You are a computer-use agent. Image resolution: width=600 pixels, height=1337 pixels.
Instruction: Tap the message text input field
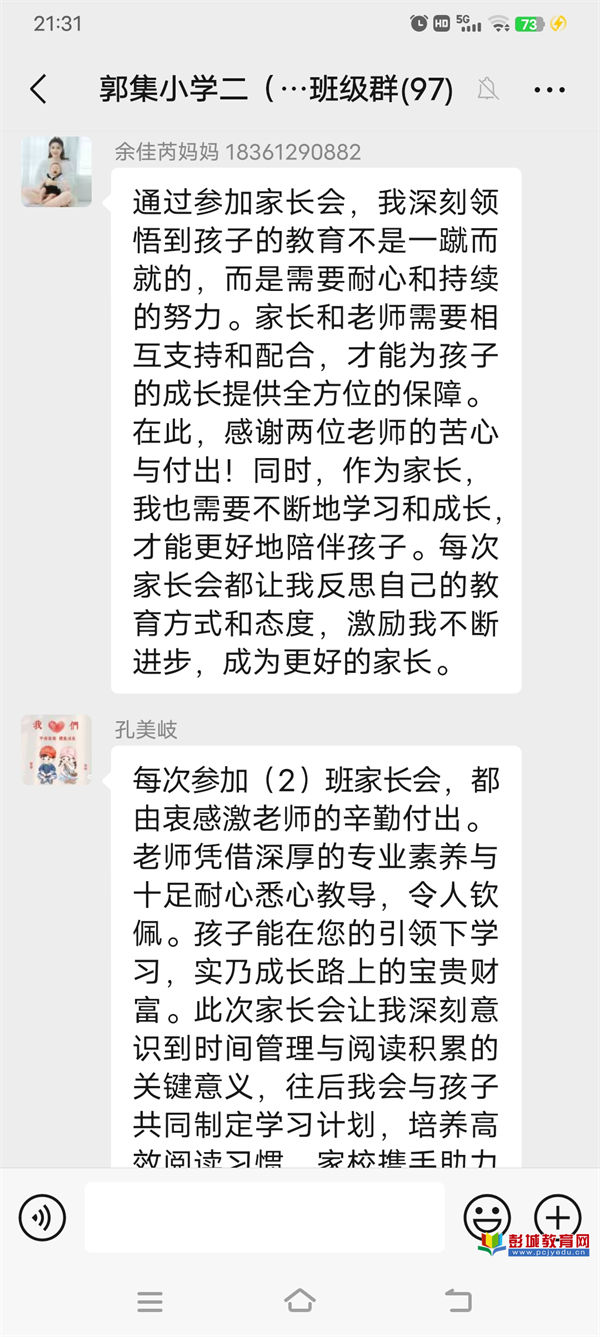coord(264,1217)
